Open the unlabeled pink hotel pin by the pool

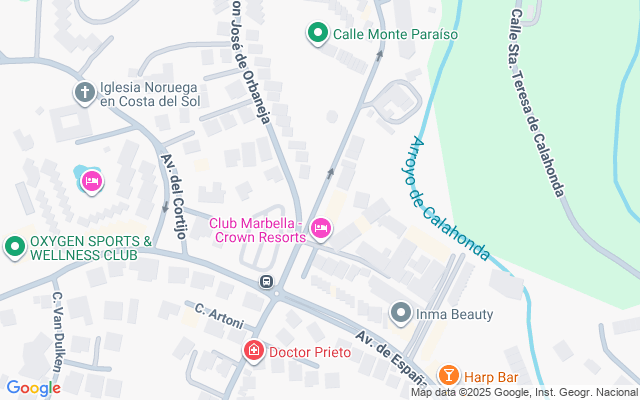click(92, 182)
